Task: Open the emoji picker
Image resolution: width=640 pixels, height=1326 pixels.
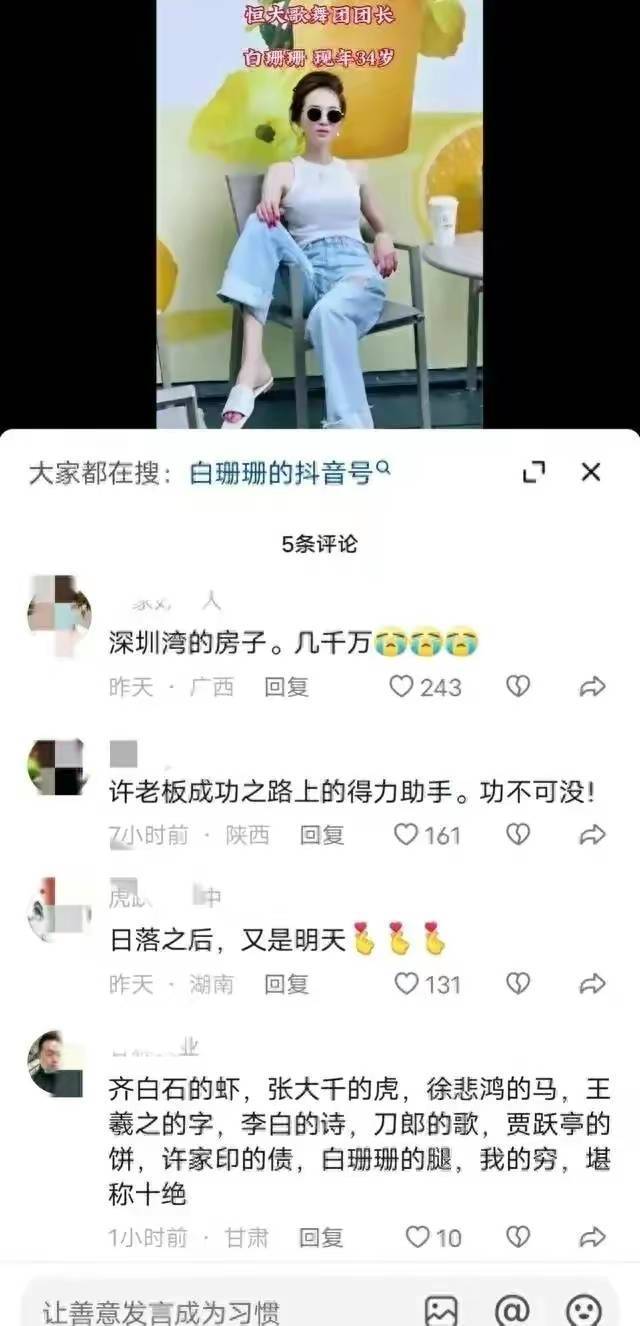Action: click(x=583, y=1309)
